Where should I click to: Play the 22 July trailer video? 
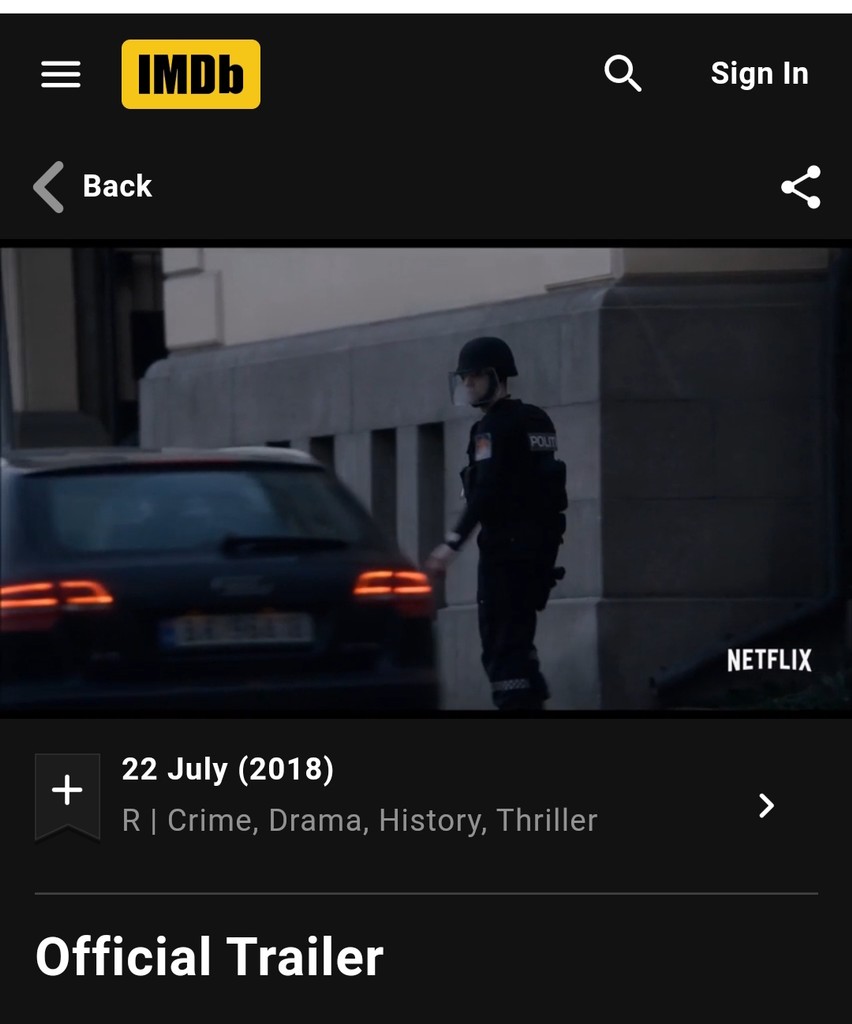click(426, 478)
